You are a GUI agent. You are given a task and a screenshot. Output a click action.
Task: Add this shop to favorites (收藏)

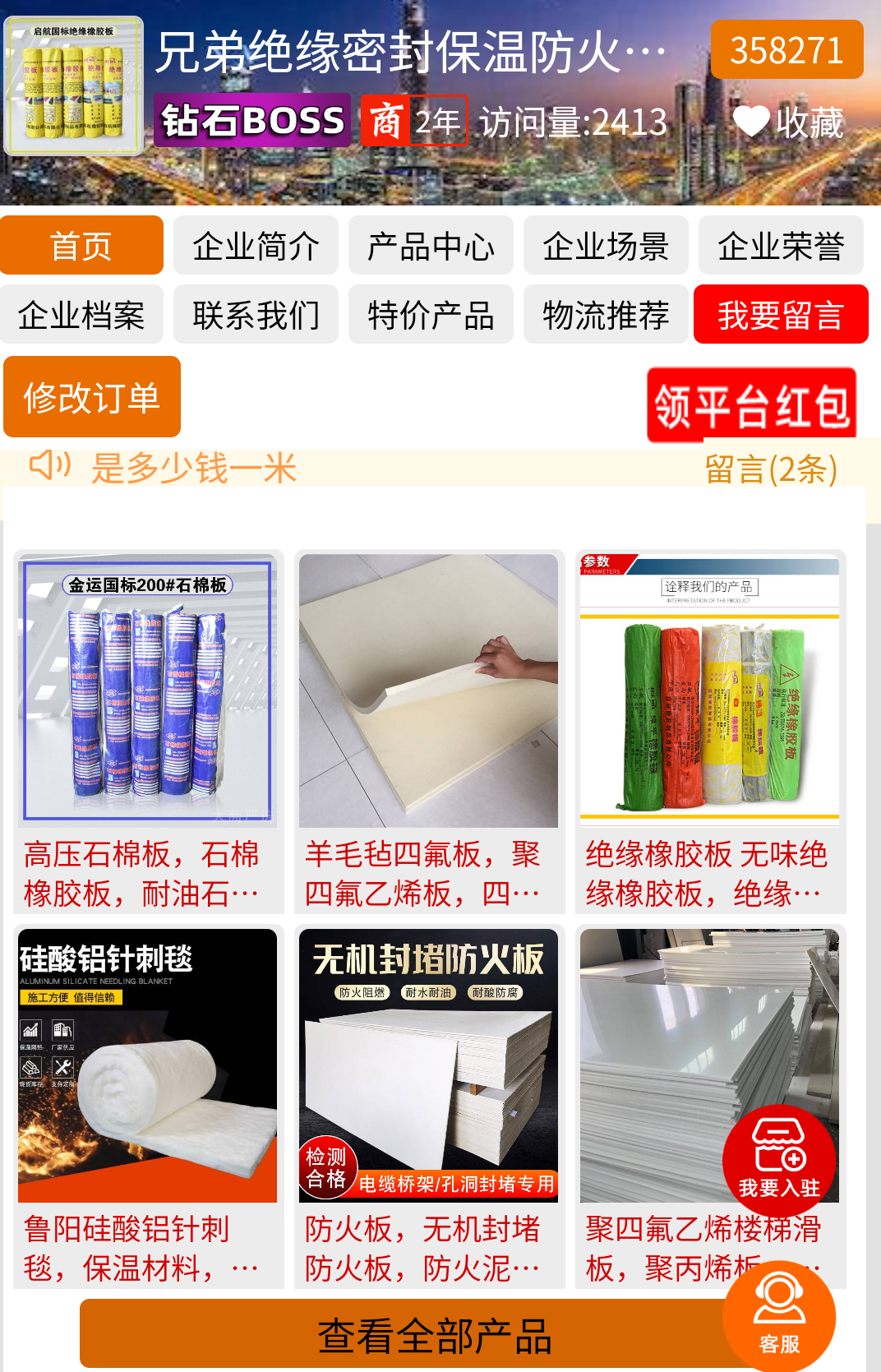pos(788,123)
